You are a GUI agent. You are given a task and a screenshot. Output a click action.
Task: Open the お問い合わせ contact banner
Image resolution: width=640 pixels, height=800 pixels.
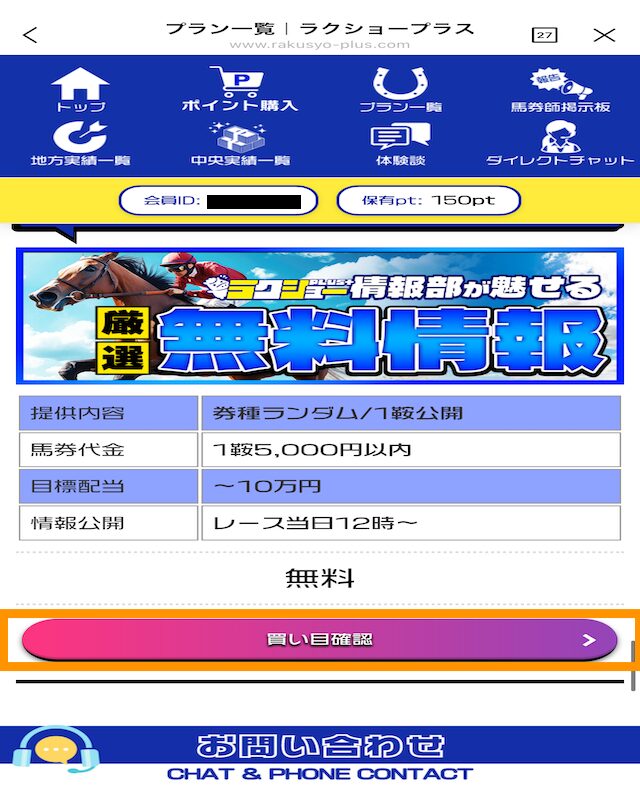(319, 756)
